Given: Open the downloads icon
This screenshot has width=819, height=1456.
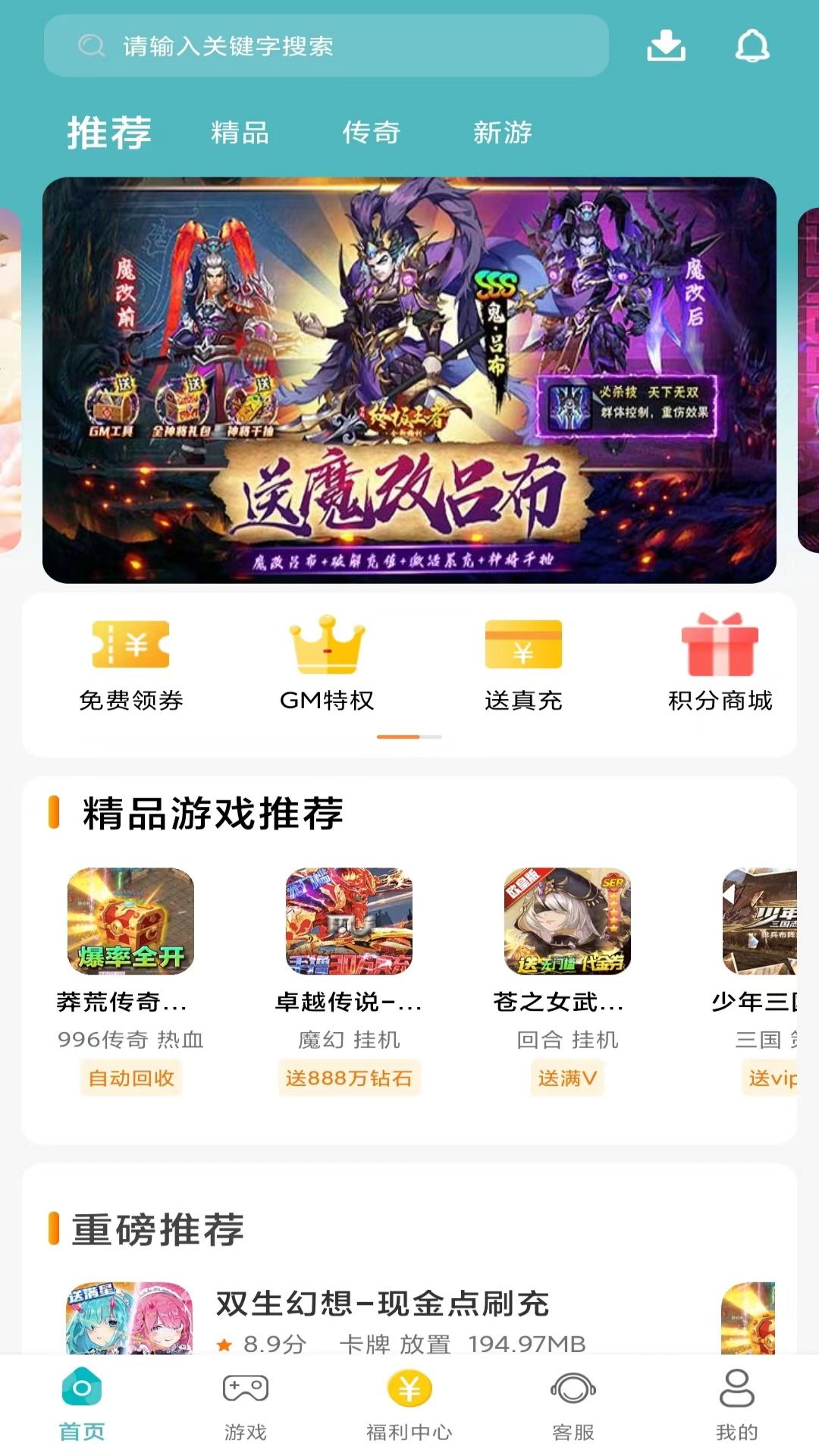Looking at the screenshot, I should [666, 46].
